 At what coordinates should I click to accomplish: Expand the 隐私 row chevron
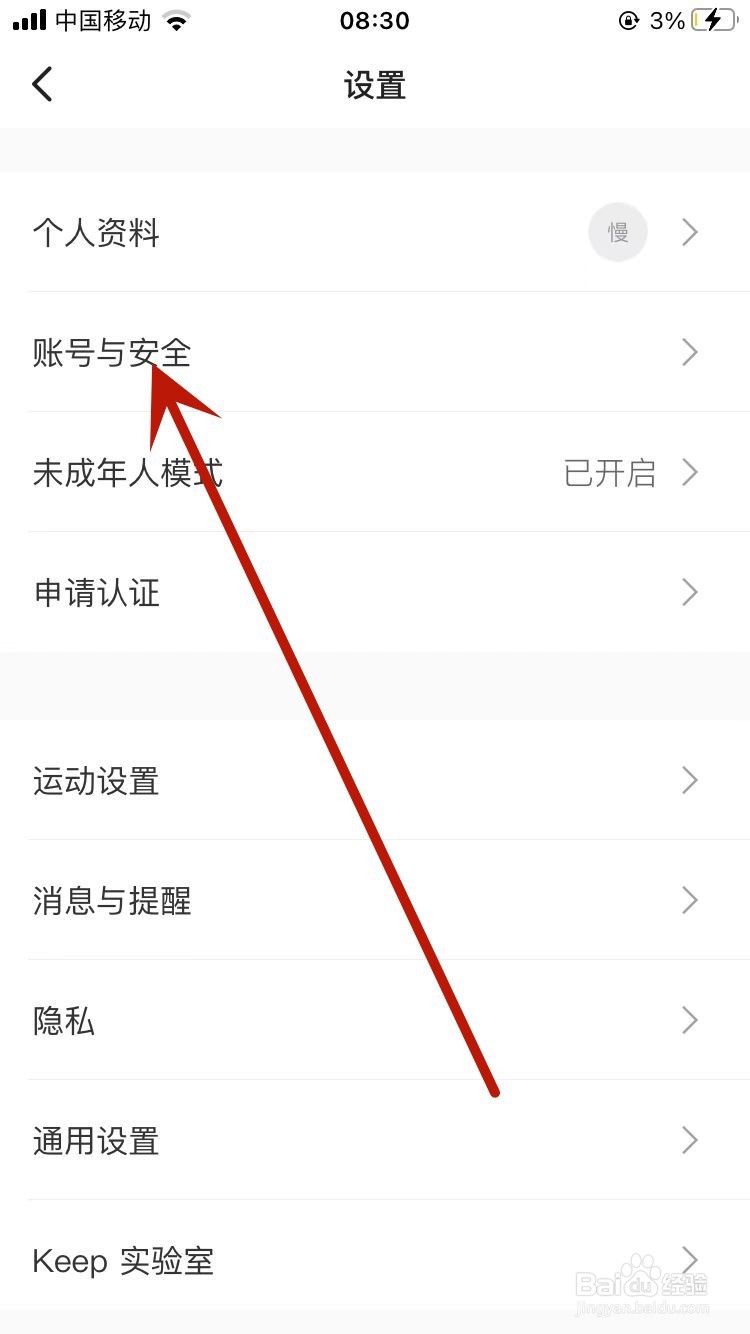pyautogui.click(x=689, y=1021)
